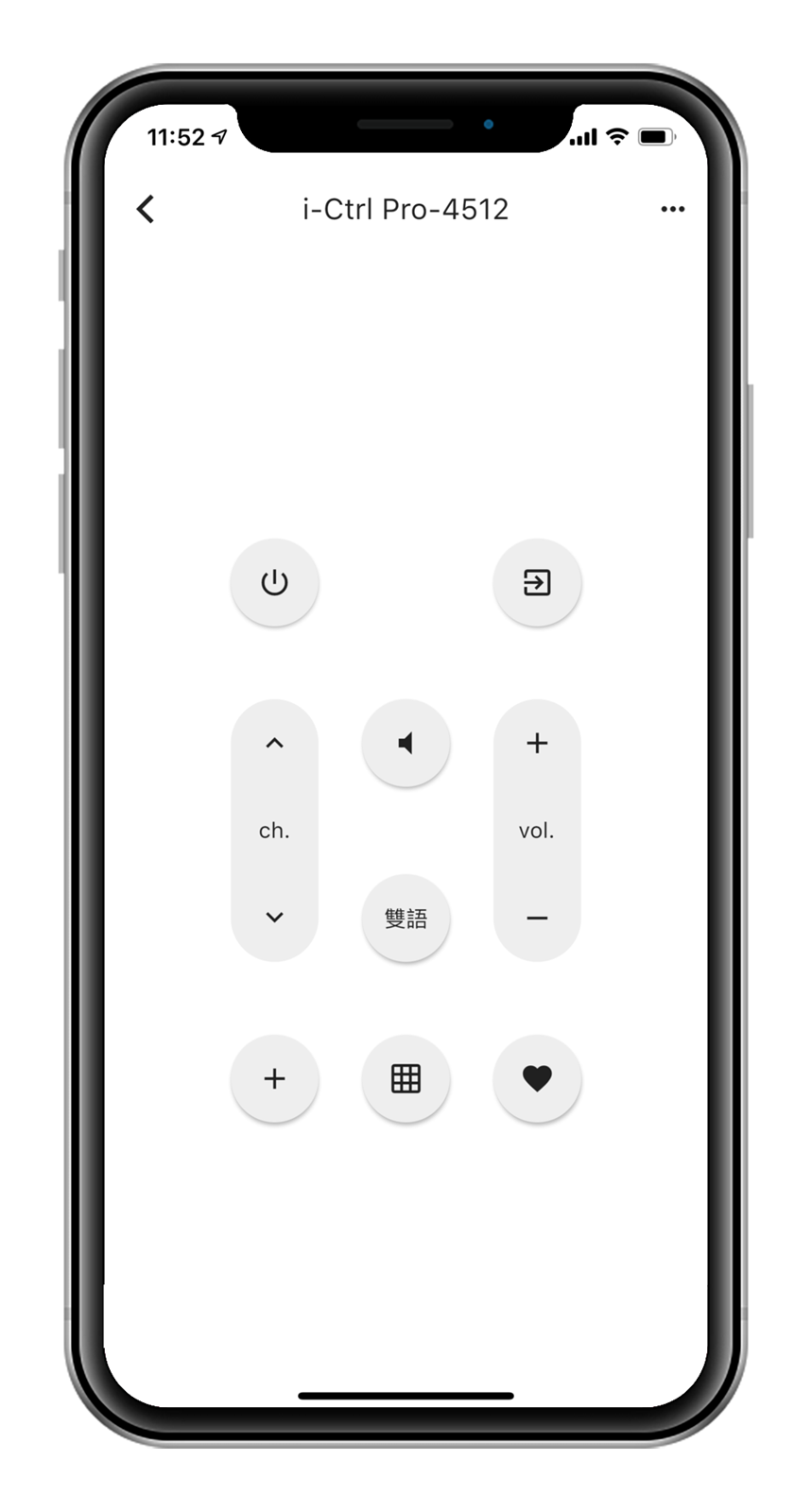Tap the 雙語 bilingual button
This screenshot has width=812, height=1512.
tap(406, 918)
